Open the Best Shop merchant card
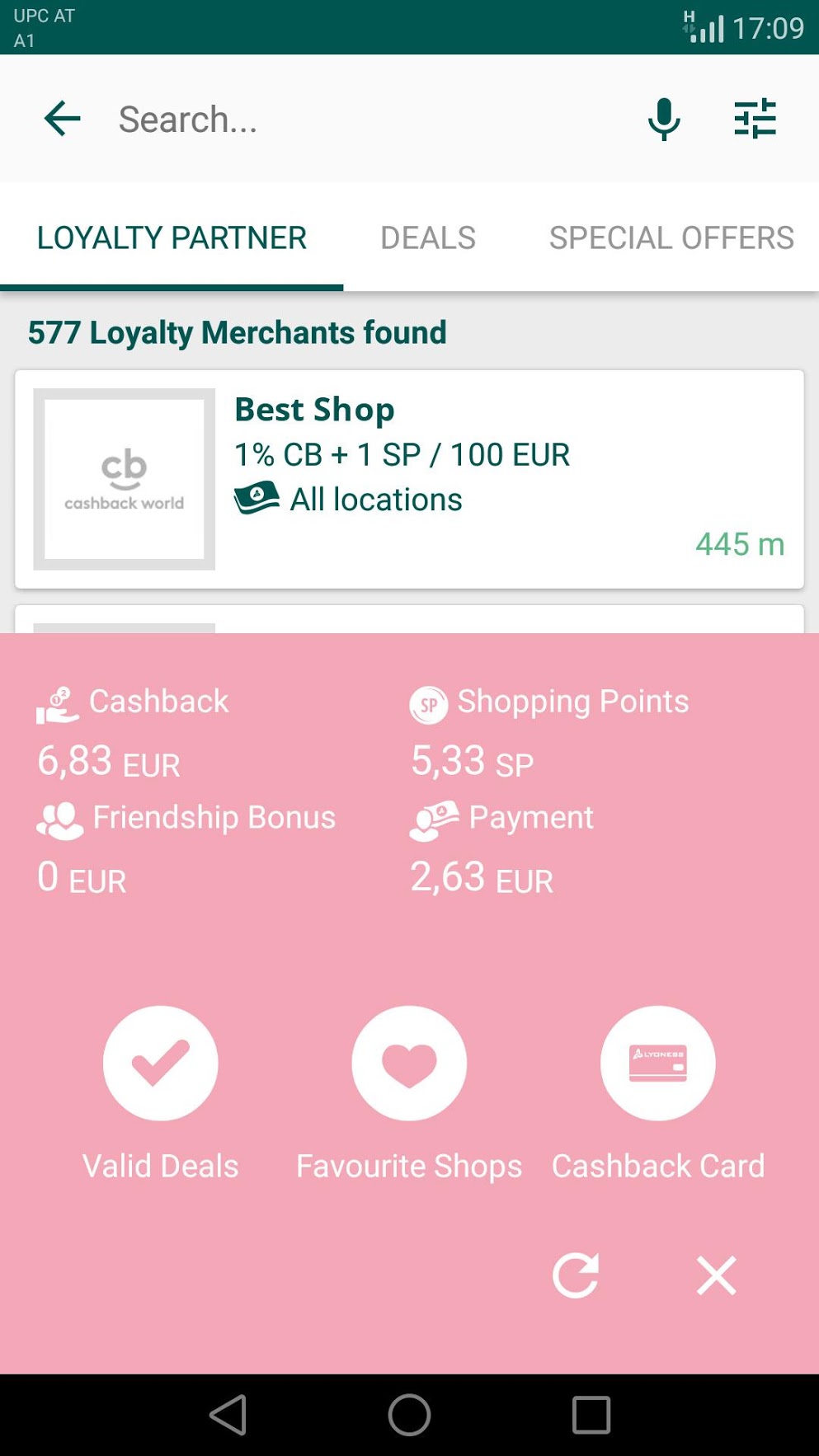The width and height of the screenshot is (819, 1456). tap(409, 479)
